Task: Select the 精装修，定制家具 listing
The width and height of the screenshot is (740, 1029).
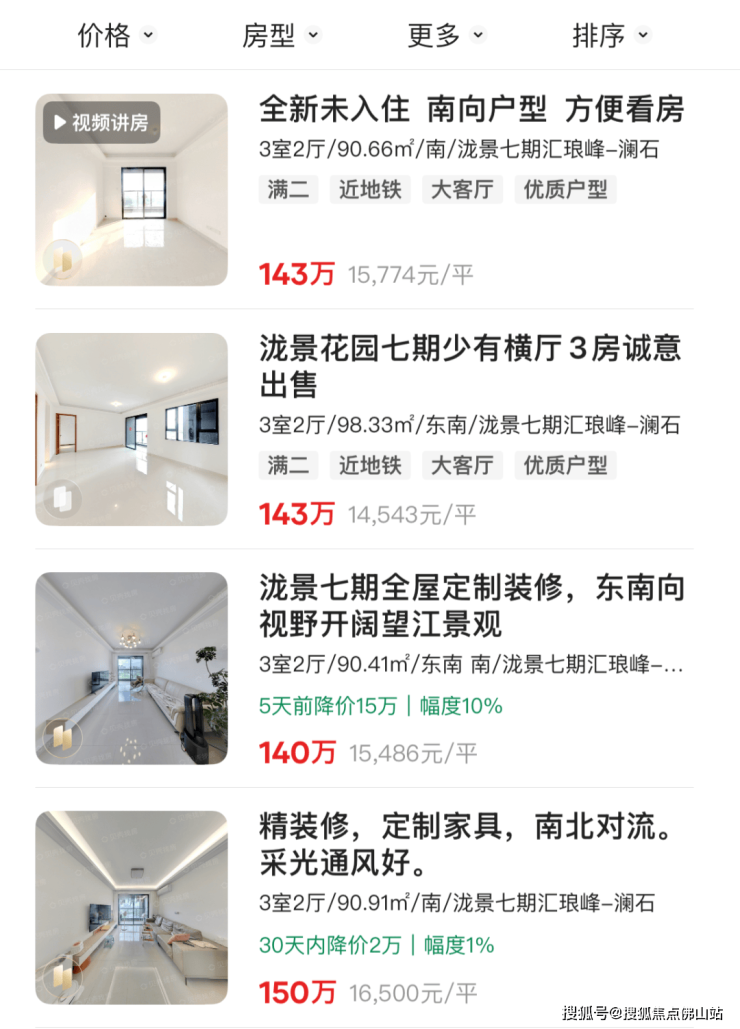Action: 465,844
